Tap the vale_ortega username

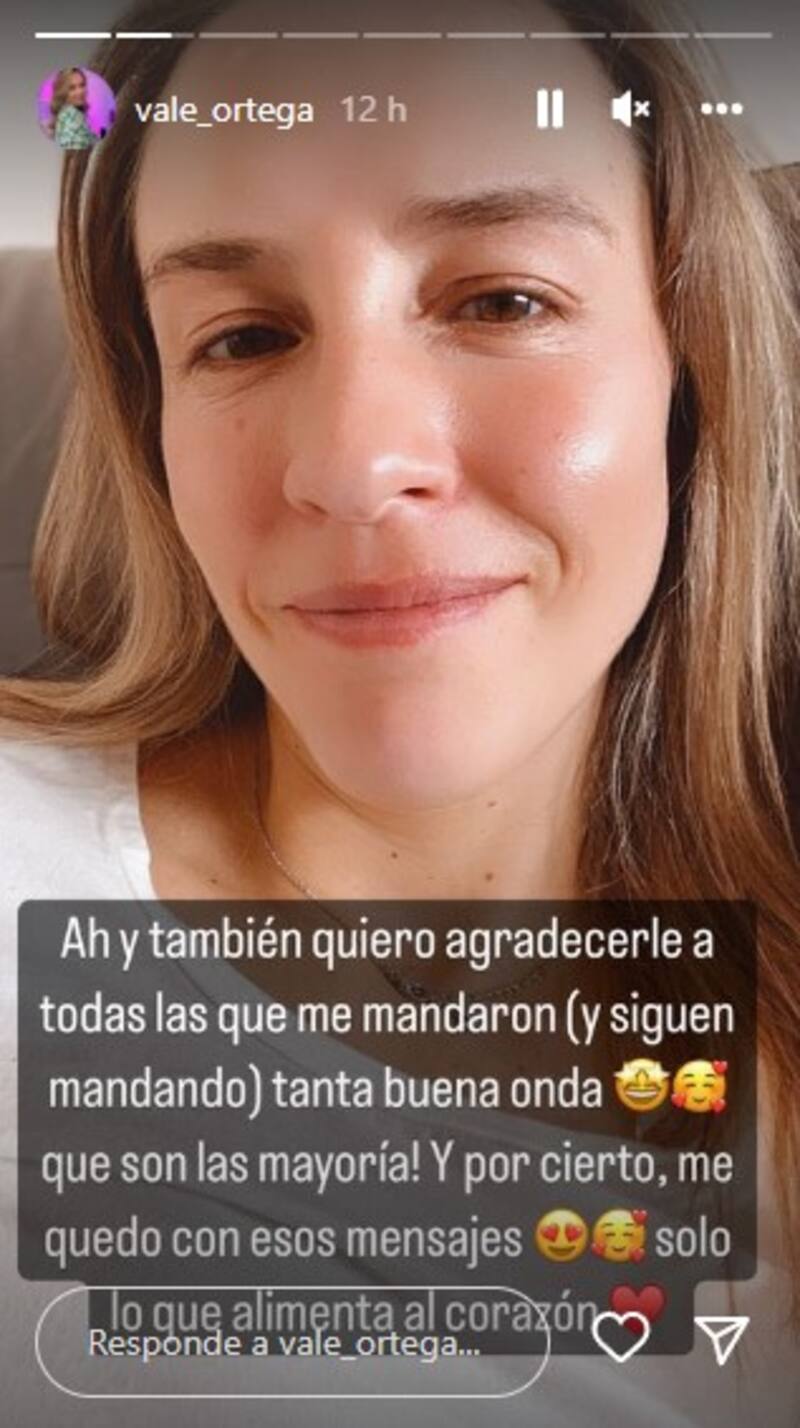pyautogui.click(x=224, y=110)
